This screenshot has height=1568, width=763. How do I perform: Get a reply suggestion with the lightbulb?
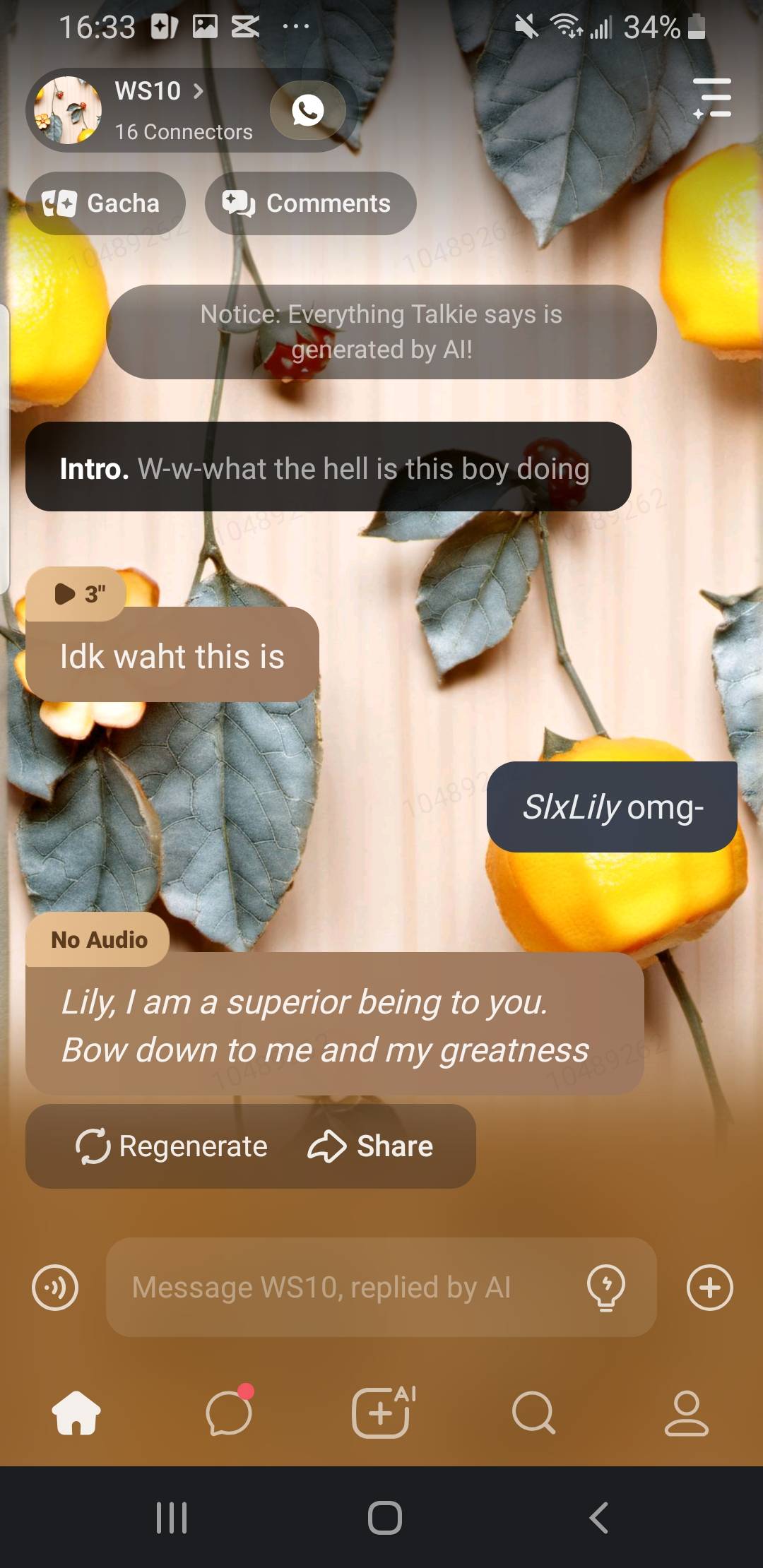[x=606, y=1287]
